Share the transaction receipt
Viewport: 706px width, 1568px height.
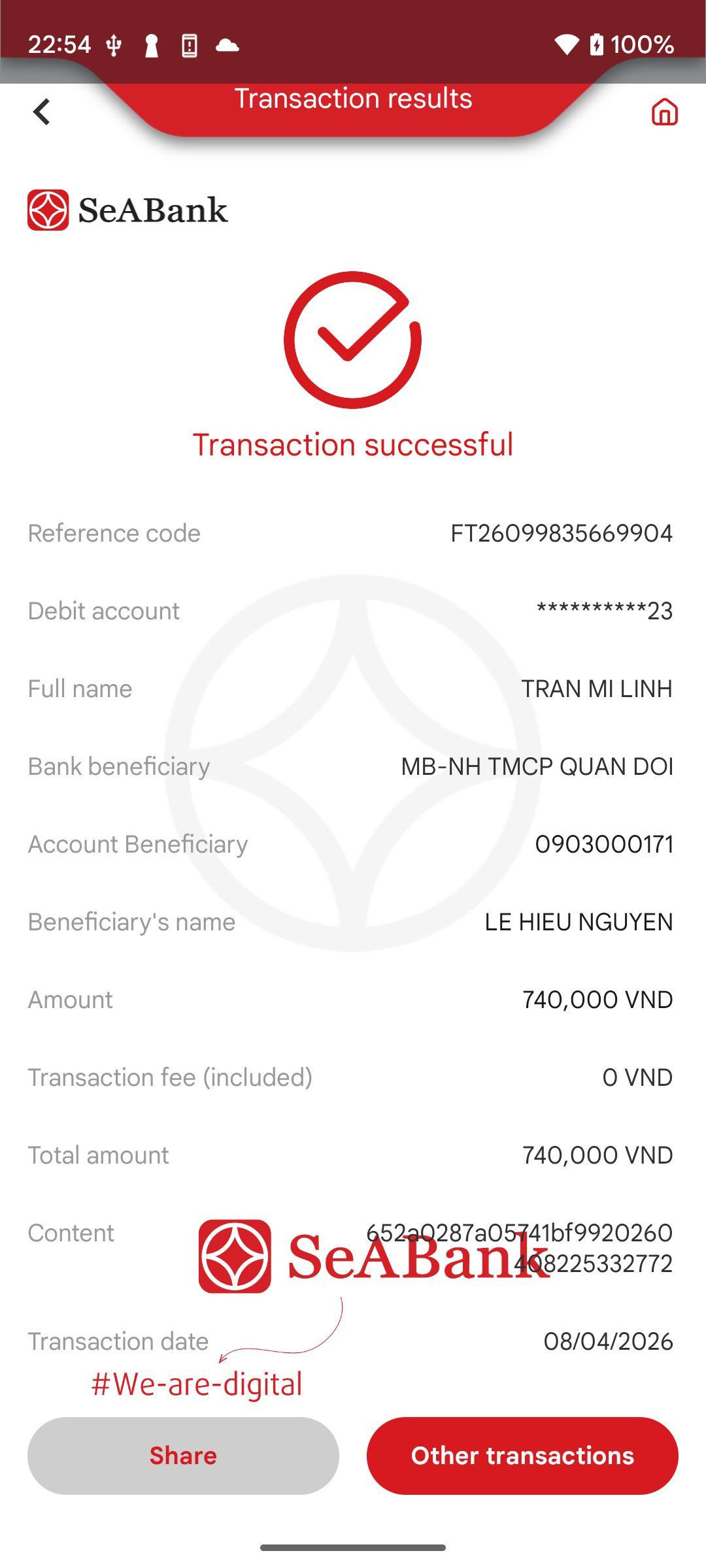pyautogui.click(x=183, y=1456)
